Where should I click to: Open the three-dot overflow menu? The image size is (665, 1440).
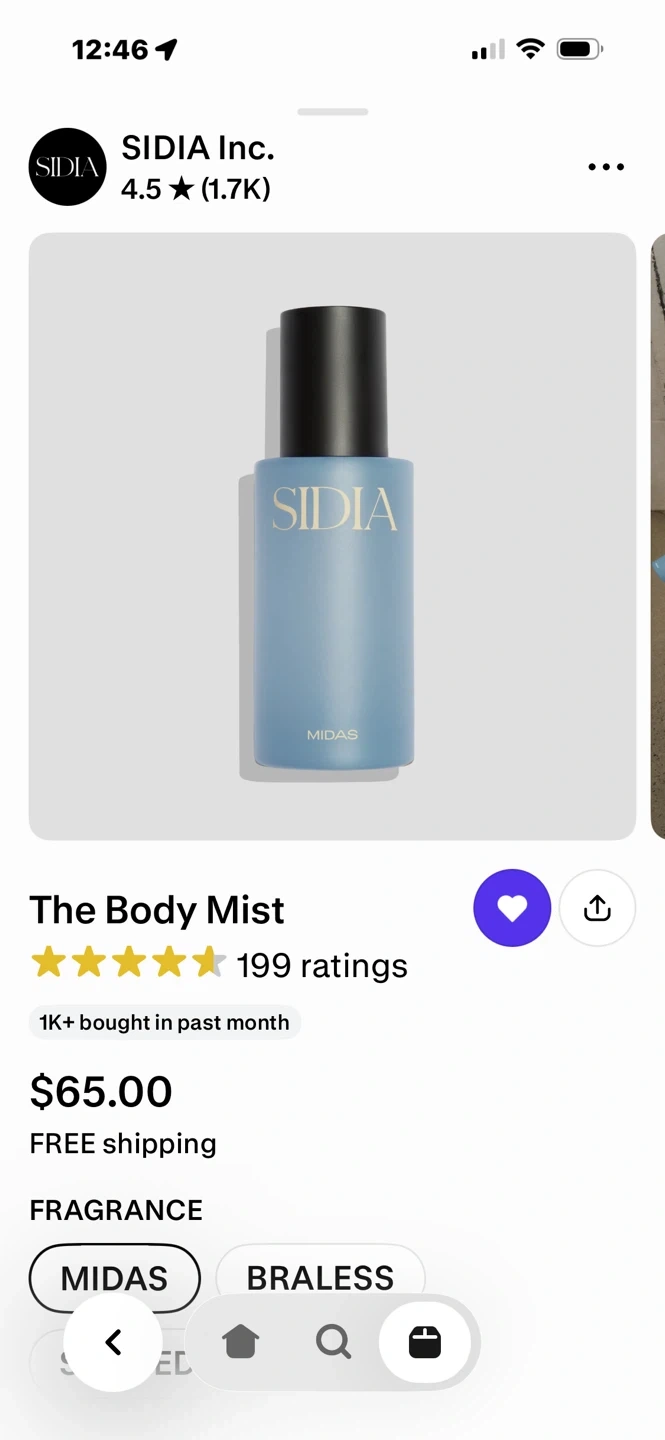pos(606,167)
